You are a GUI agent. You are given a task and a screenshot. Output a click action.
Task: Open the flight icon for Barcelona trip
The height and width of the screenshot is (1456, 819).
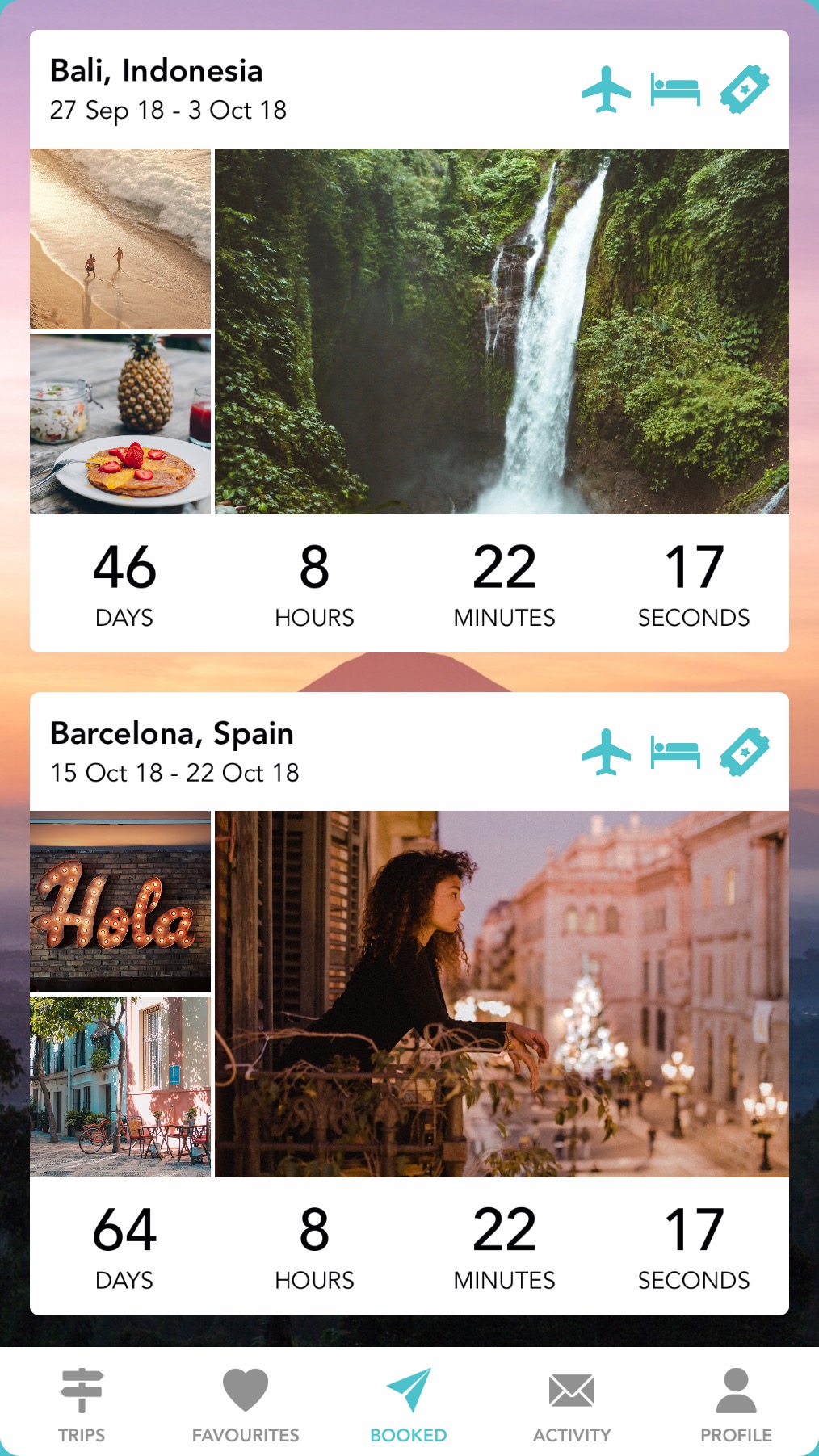tap(606, 752)
